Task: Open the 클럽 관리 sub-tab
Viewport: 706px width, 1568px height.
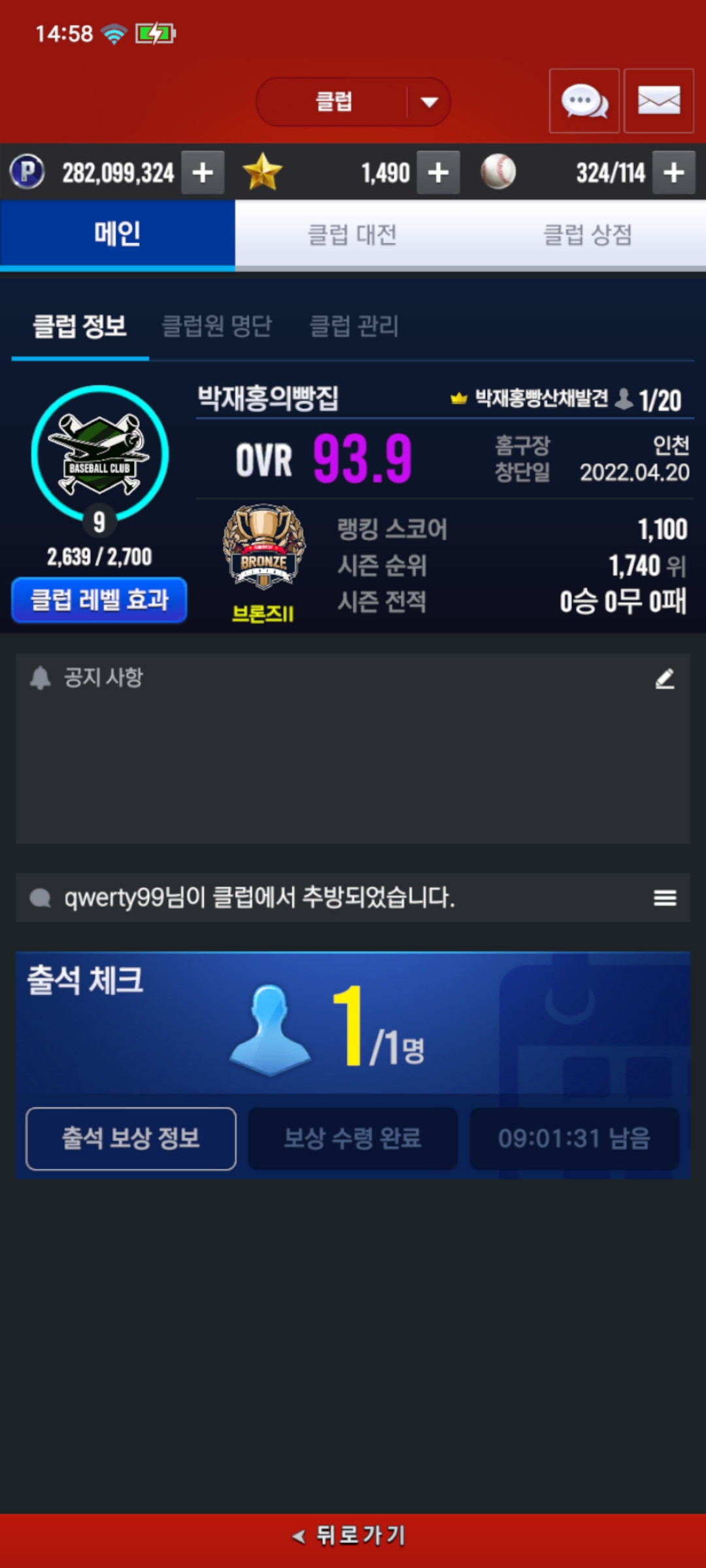Action: 354,325
